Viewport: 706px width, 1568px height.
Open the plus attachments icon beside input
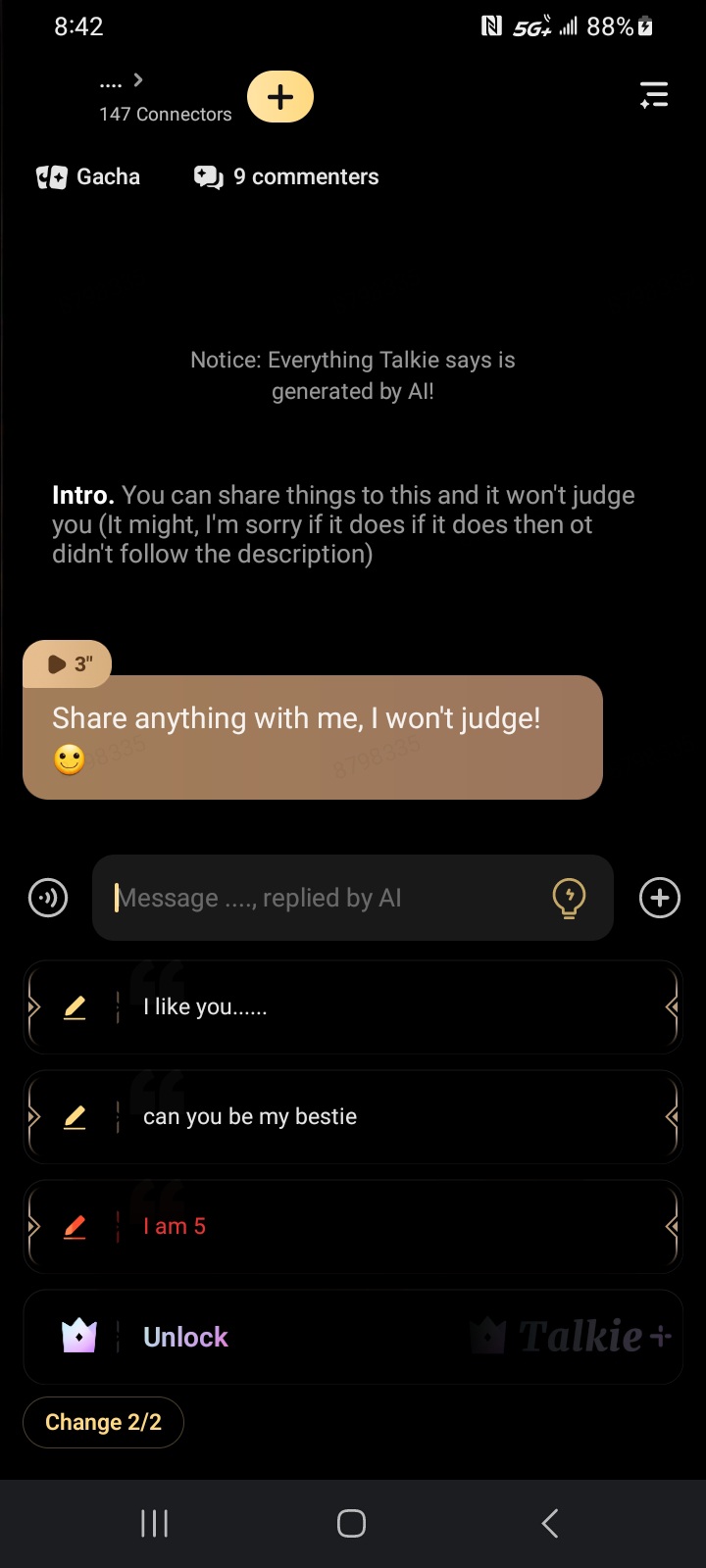click(660, 898)
